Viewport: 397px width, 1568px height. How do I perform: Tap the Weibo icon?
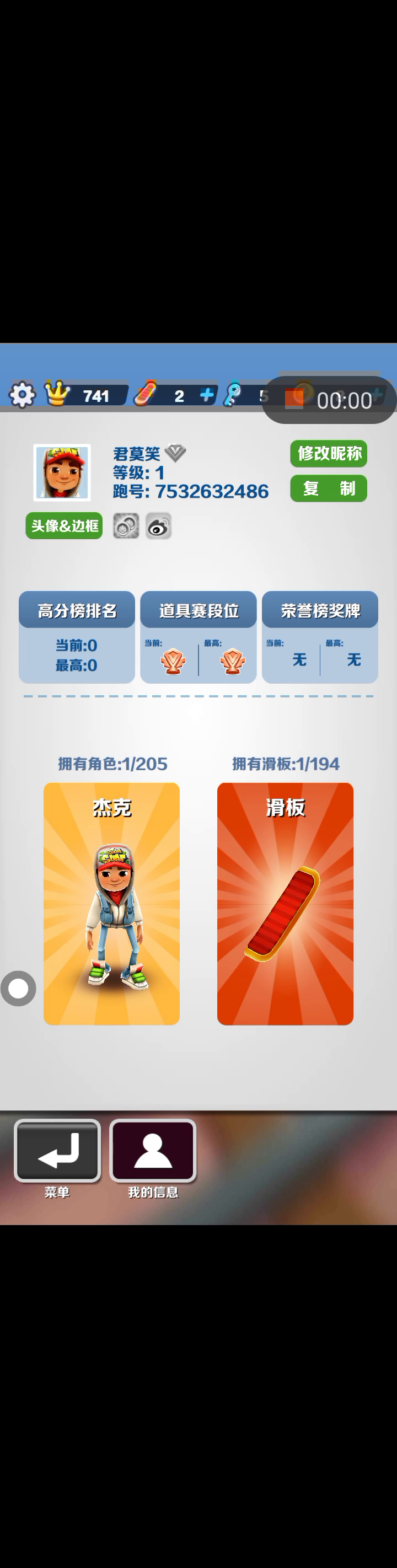point(158,527)
